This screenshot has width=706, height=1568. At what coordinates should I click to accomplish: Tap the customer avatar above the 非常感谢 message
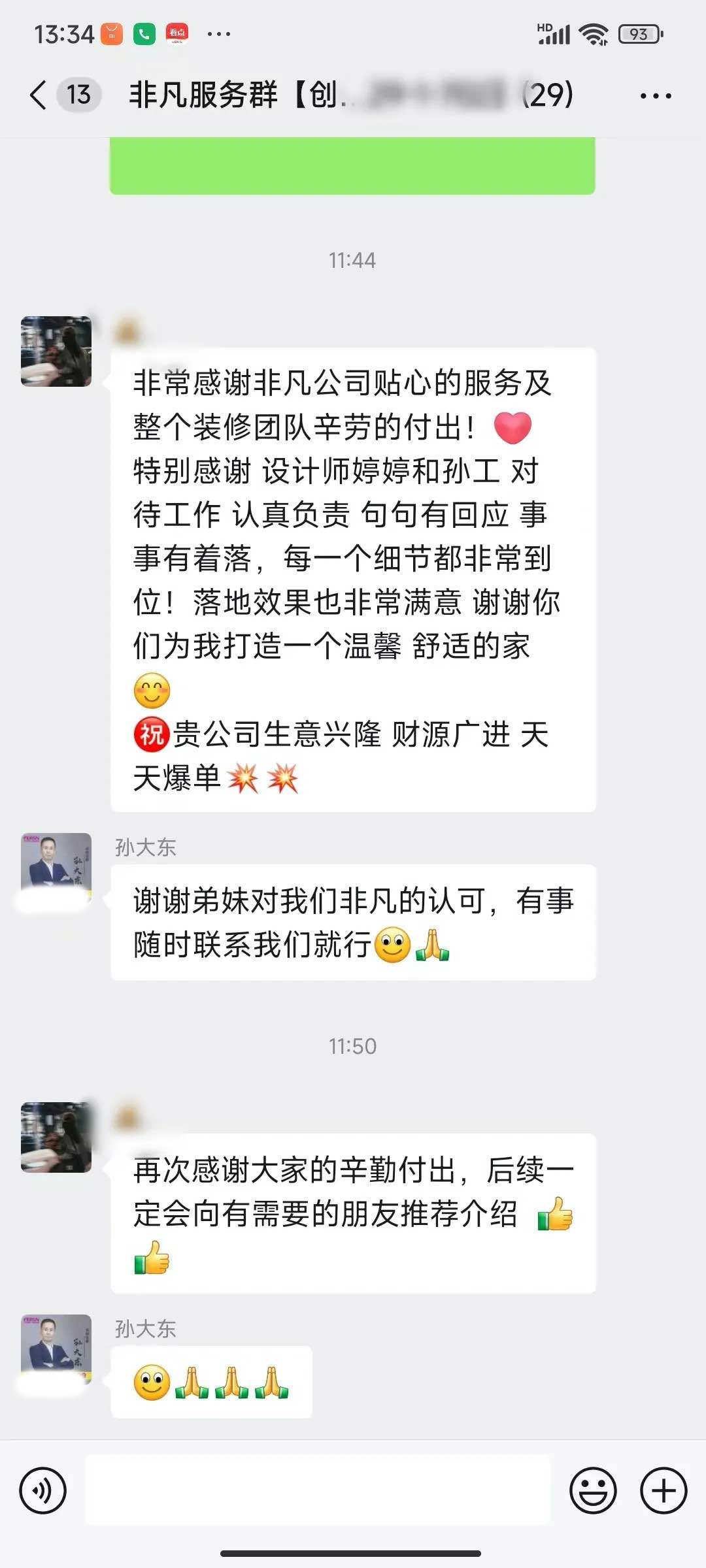(x=56, y=351)
